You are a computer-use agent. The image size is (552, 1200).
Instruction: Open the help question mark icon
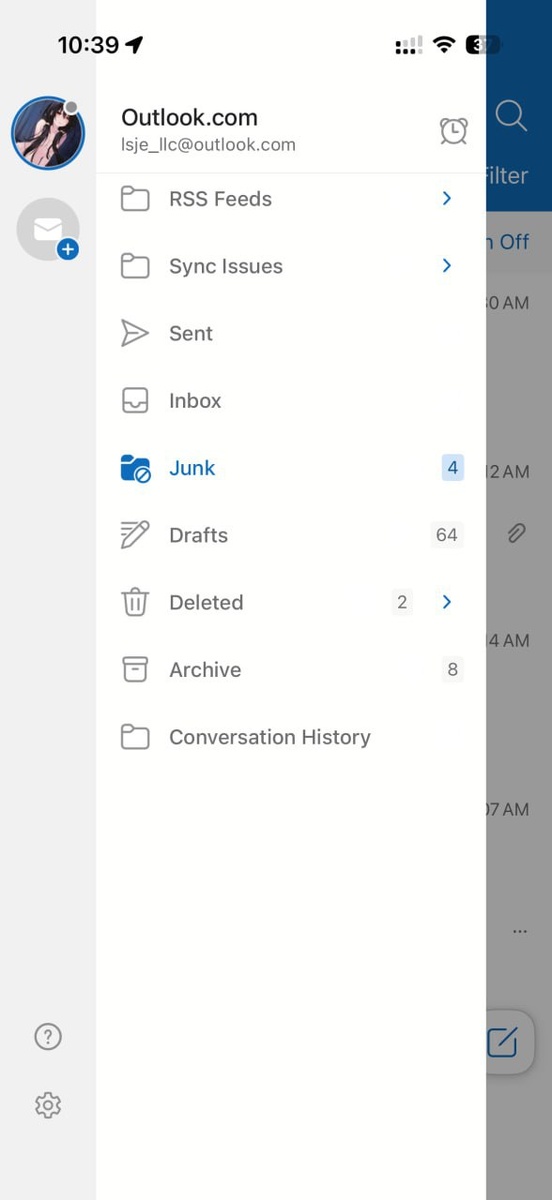tap(48, 1037)
